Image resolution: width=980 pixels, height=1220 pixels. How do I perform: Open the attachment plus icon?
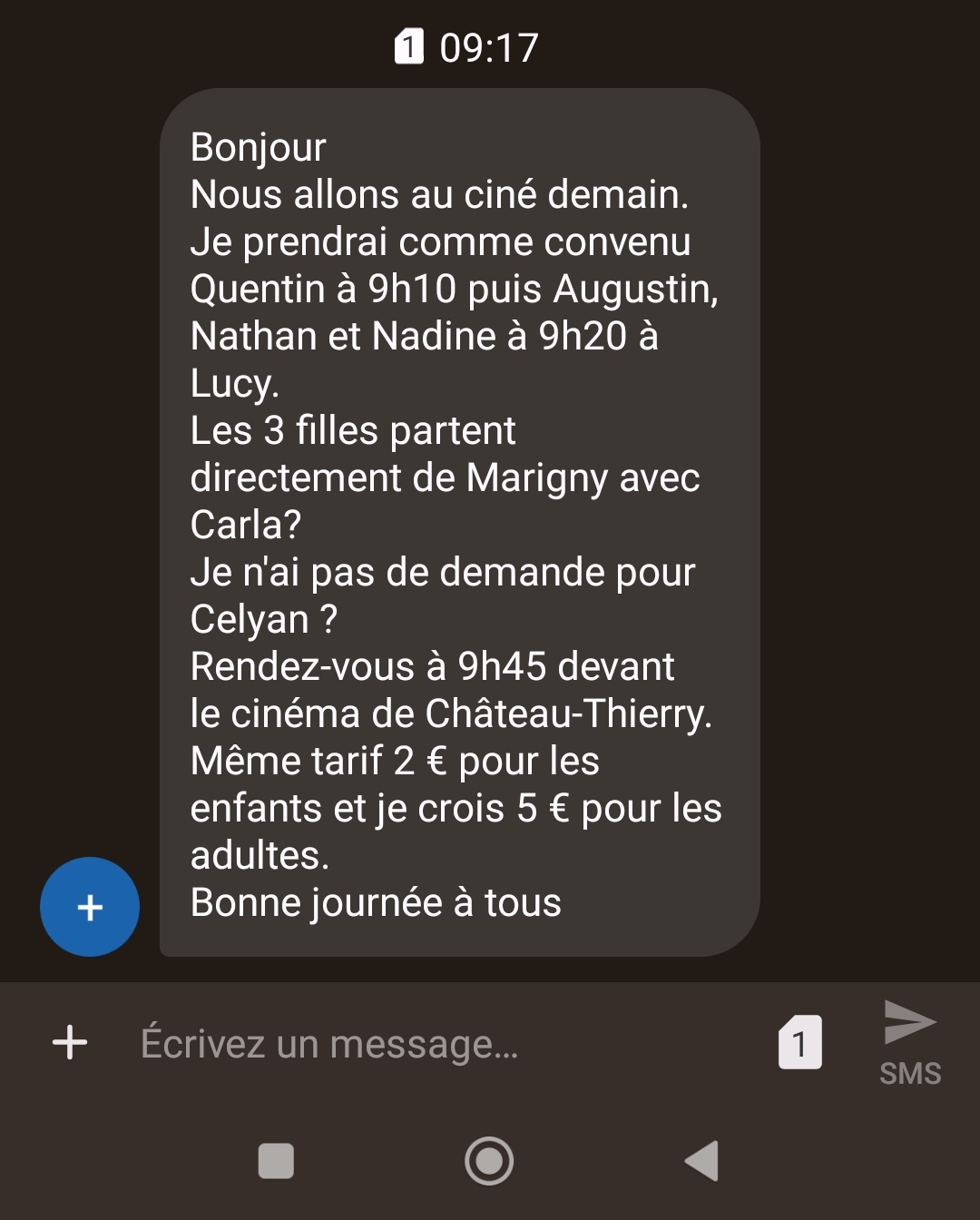point(70,1042)
